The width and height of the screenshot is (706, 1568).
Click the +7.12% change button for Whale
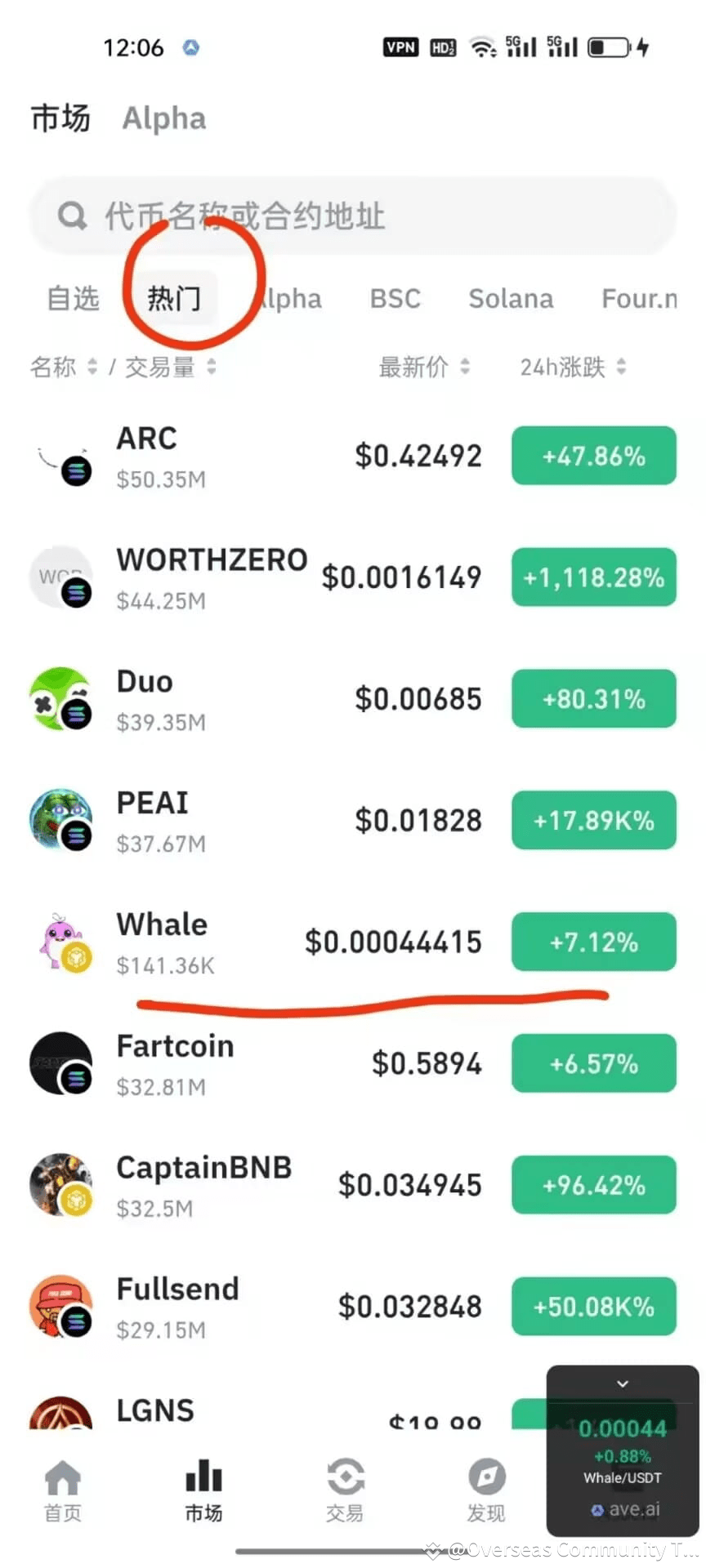(594, 942)
